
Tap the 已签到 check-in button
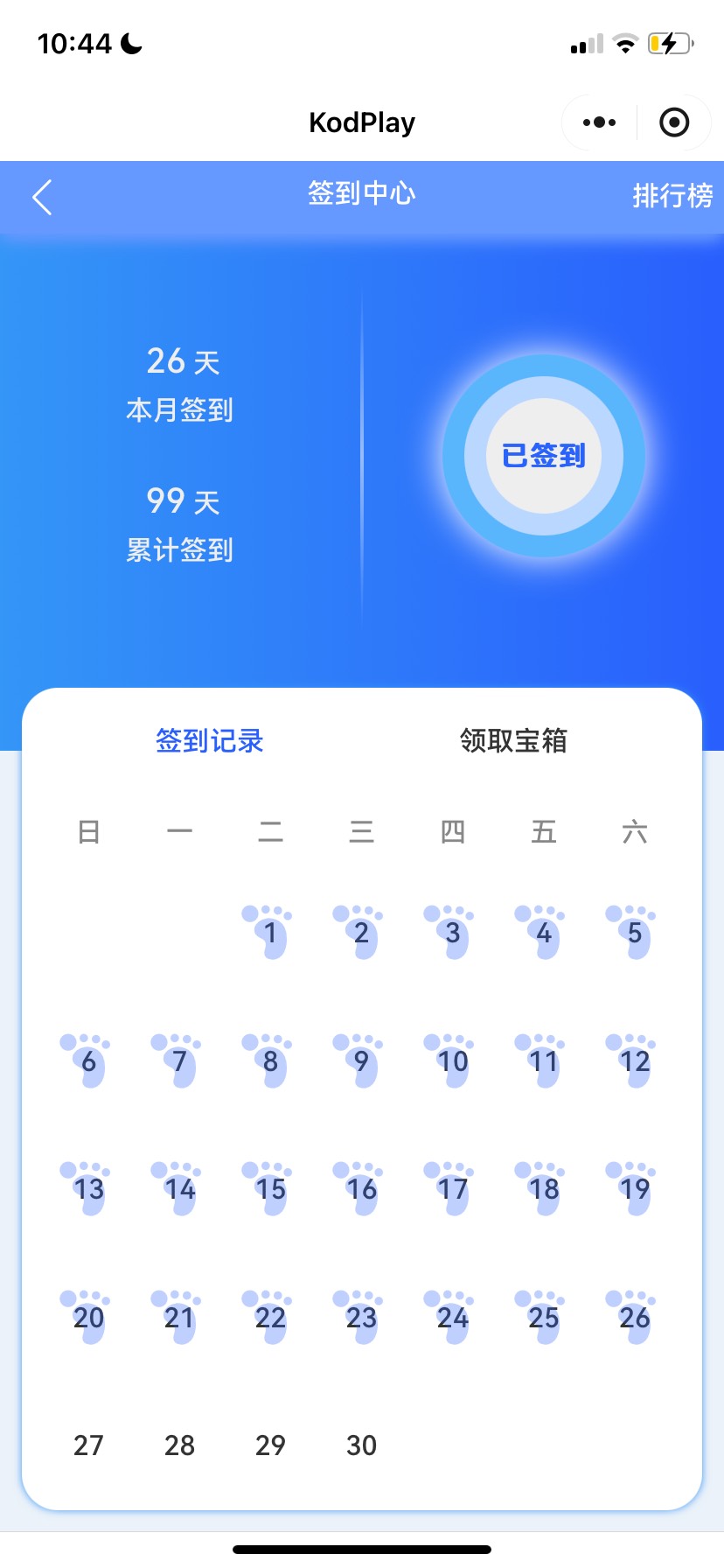543,455
